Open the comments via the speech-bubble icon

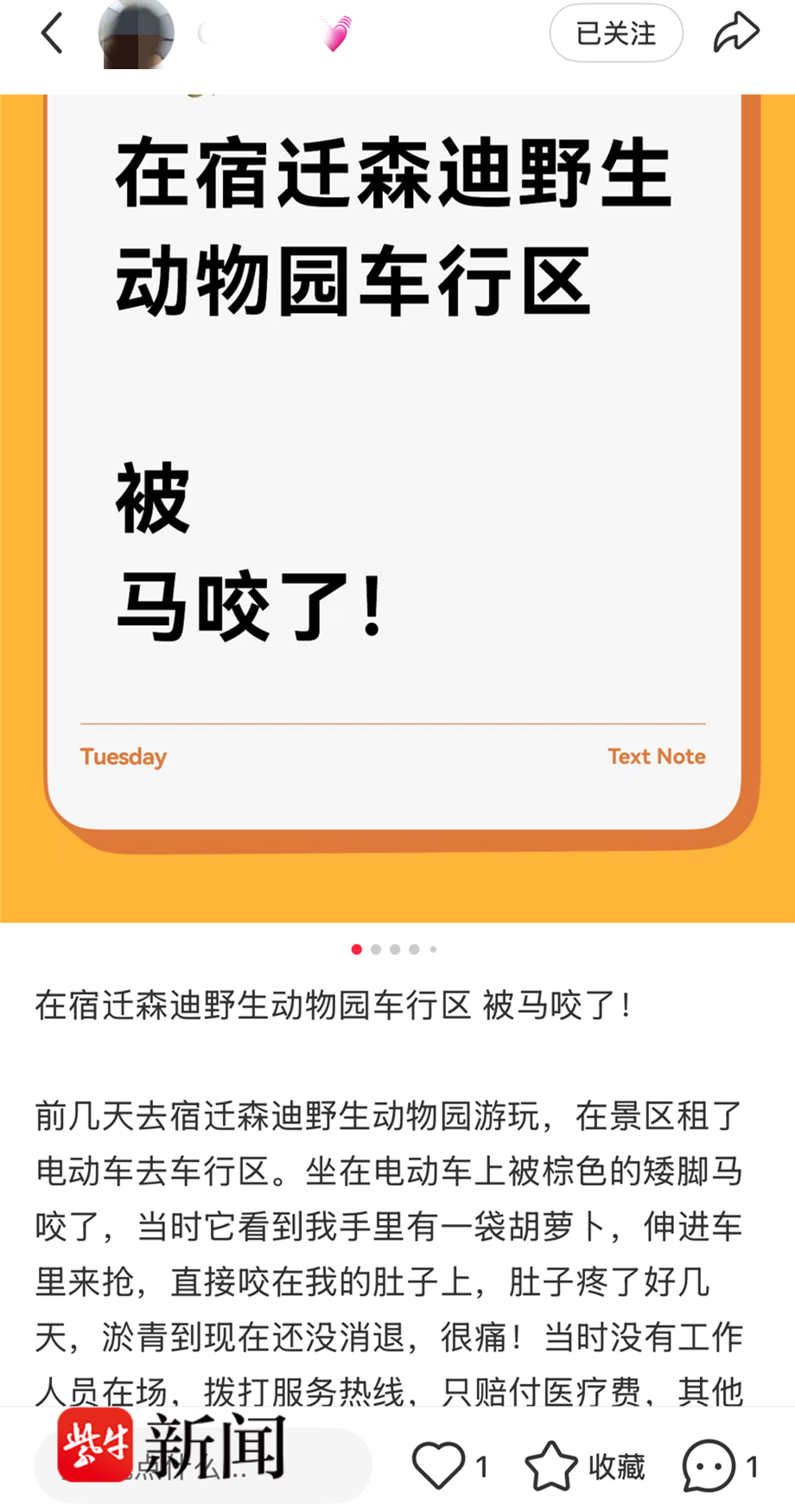tap(709, 1465)
